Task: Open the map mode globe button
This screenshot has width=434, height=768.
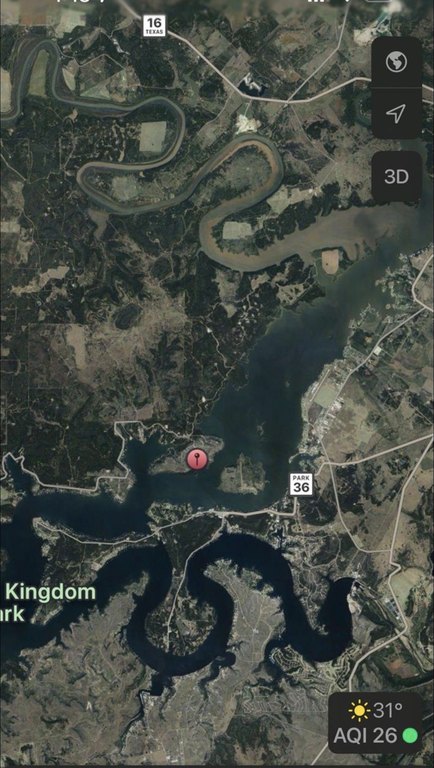Action: [x=396, y=62]
